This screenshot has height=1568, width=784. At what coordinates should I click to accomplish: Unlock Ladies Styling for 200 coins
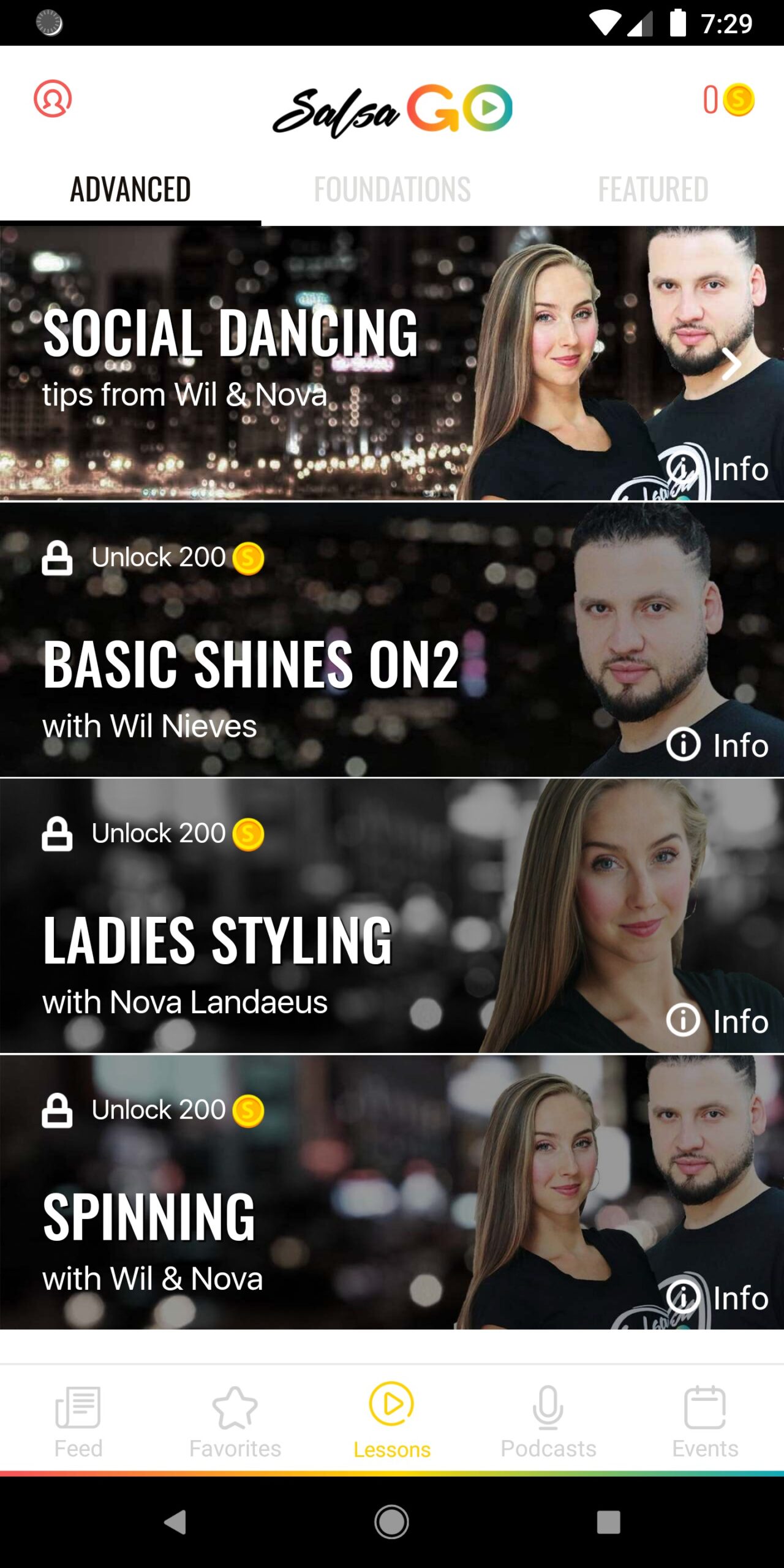[x=153, y=834]
